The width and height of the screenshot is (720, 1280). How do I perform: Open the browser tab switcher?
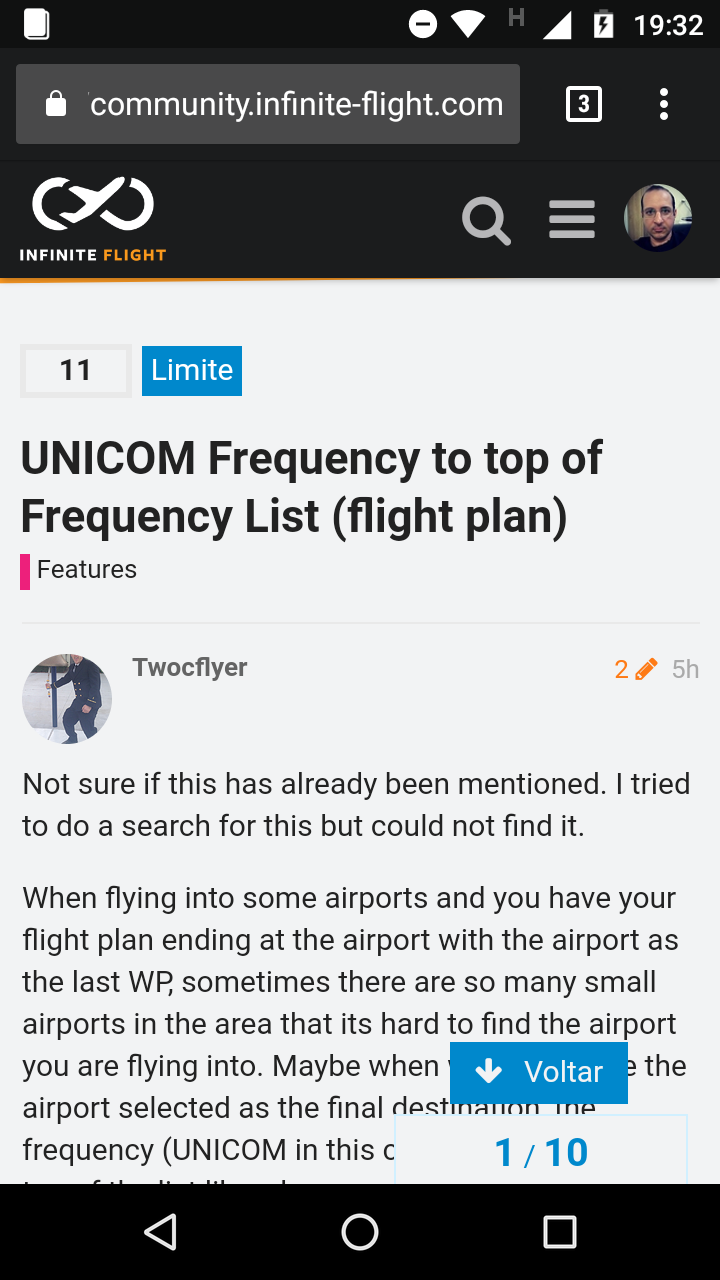click(584, 104)
